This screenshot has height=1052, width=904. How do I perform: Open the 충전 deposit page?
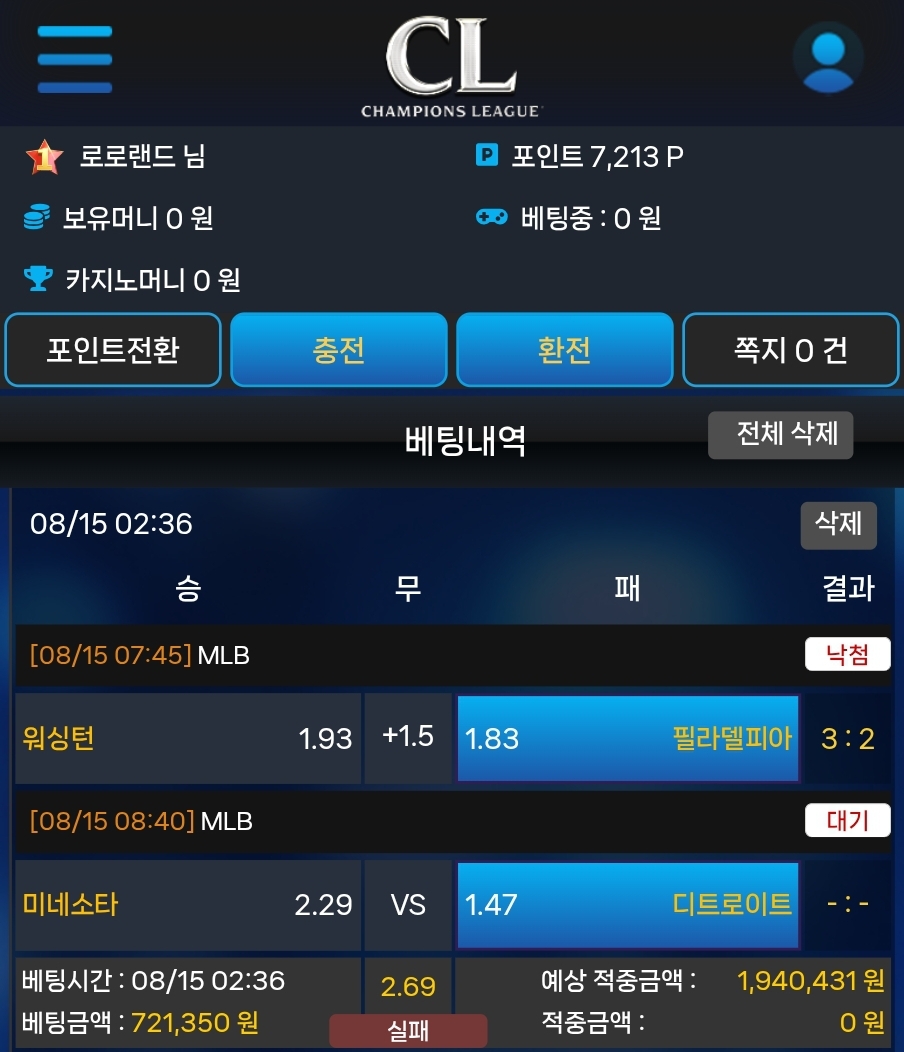click(x=339, y=350)
